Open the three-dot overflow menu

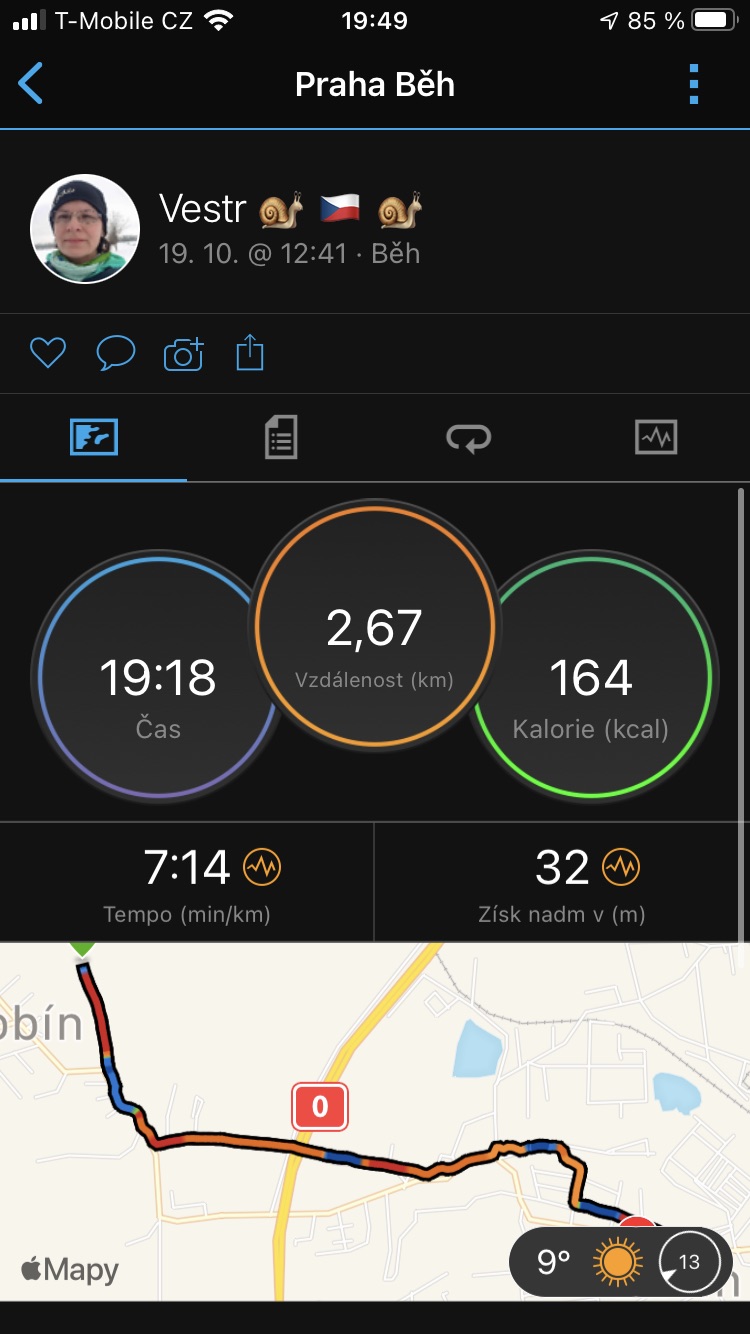coord(694,84)
